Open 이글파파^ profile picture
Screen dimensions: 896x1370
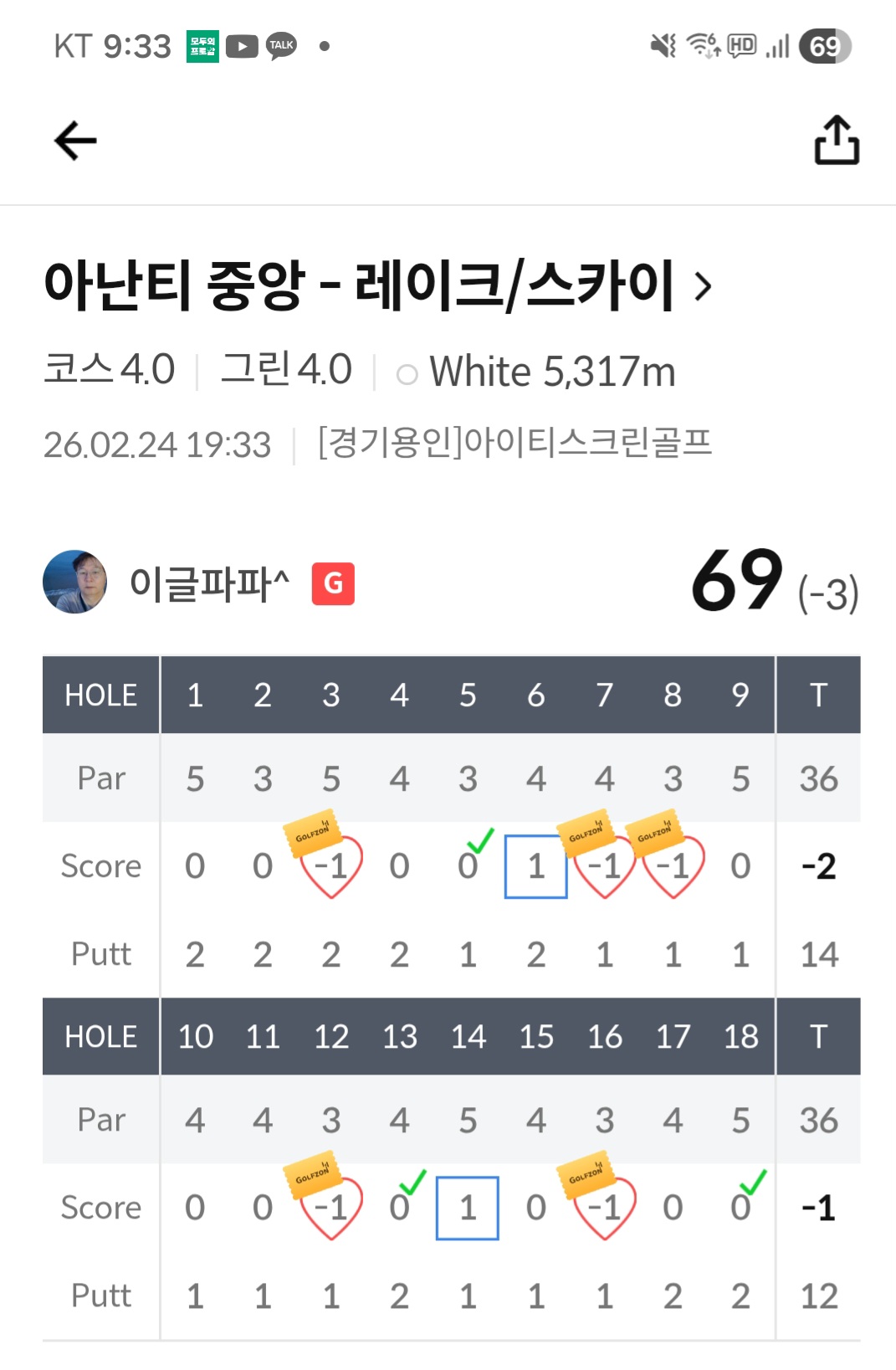(75, 582)
